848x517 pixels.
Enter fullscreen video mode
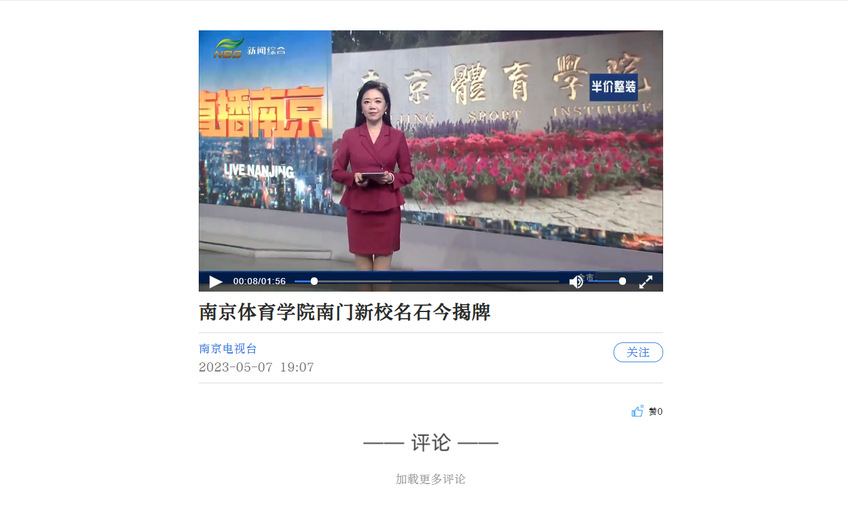click(646, 282)
